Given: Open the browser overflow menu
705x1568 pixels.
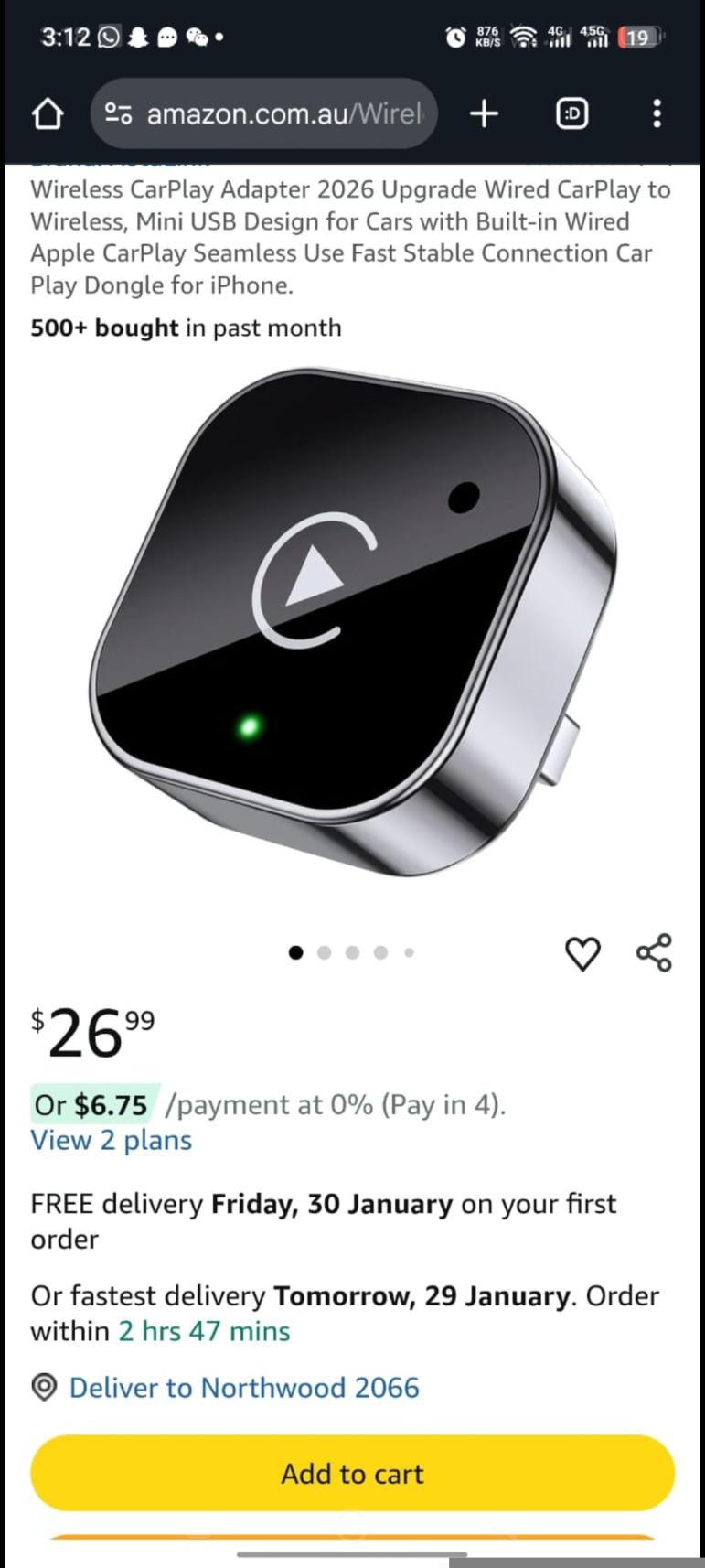Looking at the screenshot, I should pos(657,114).
